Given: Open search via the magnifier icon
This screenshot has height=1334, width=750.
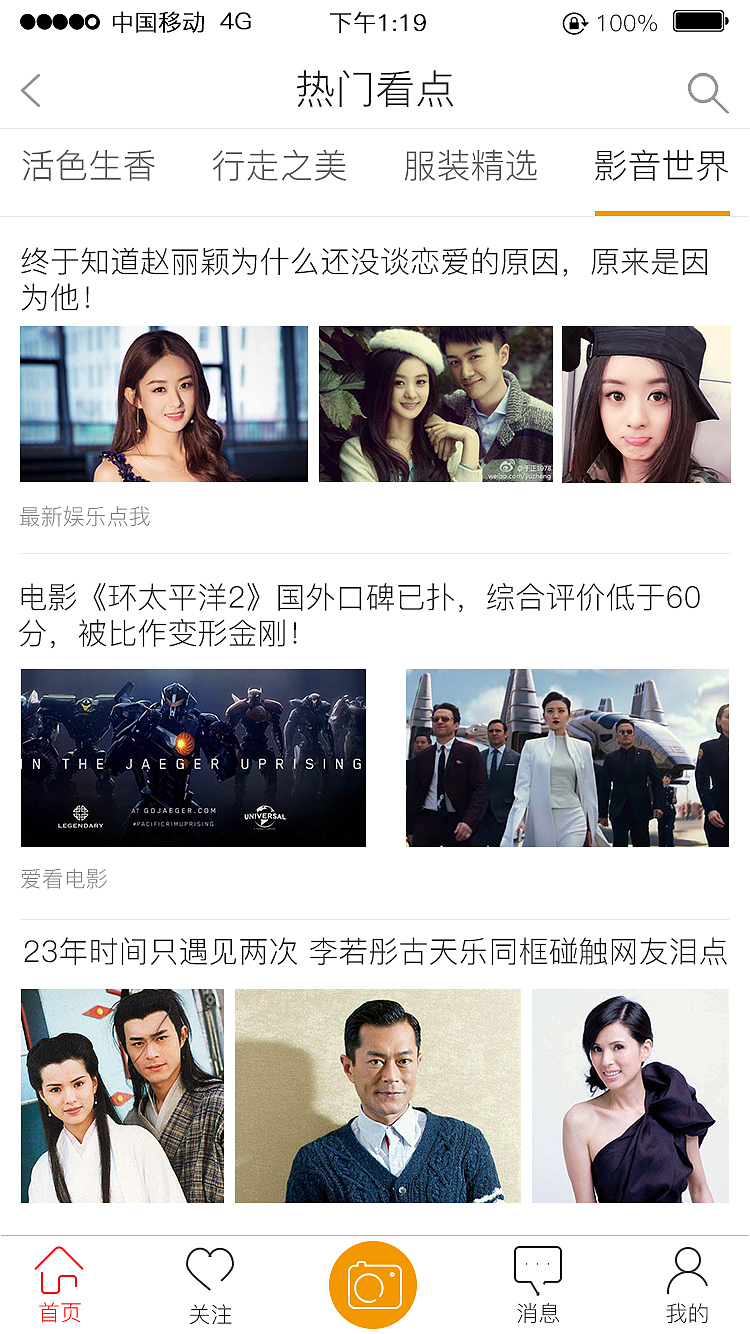Looking at the screenshot, I should pos(707,90).
